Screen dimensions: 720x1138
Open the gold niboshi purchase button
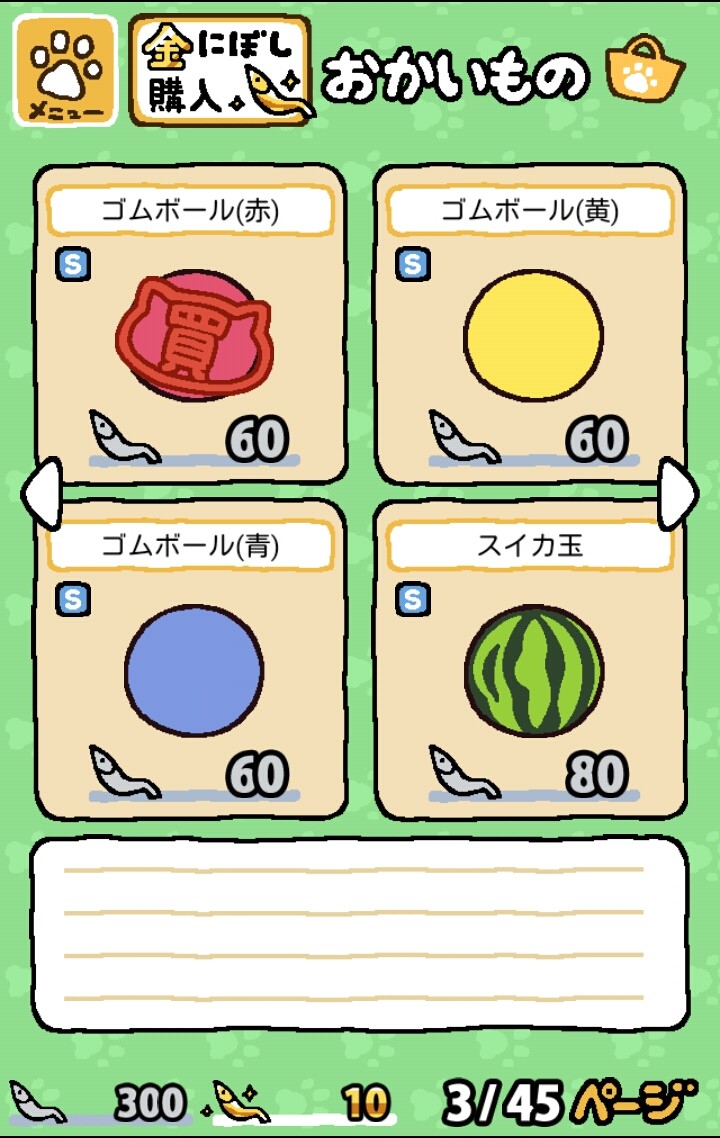tap(220, 70)
